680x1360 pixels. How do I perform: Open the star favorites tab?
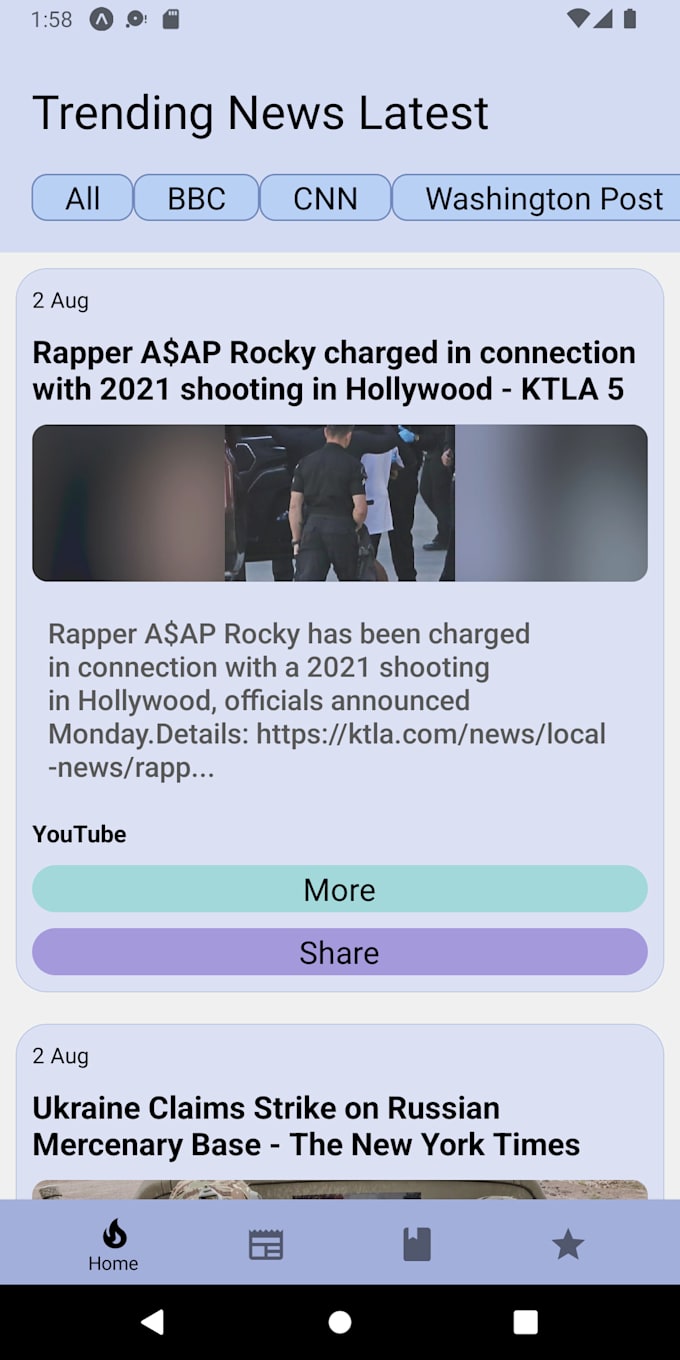567,1245
